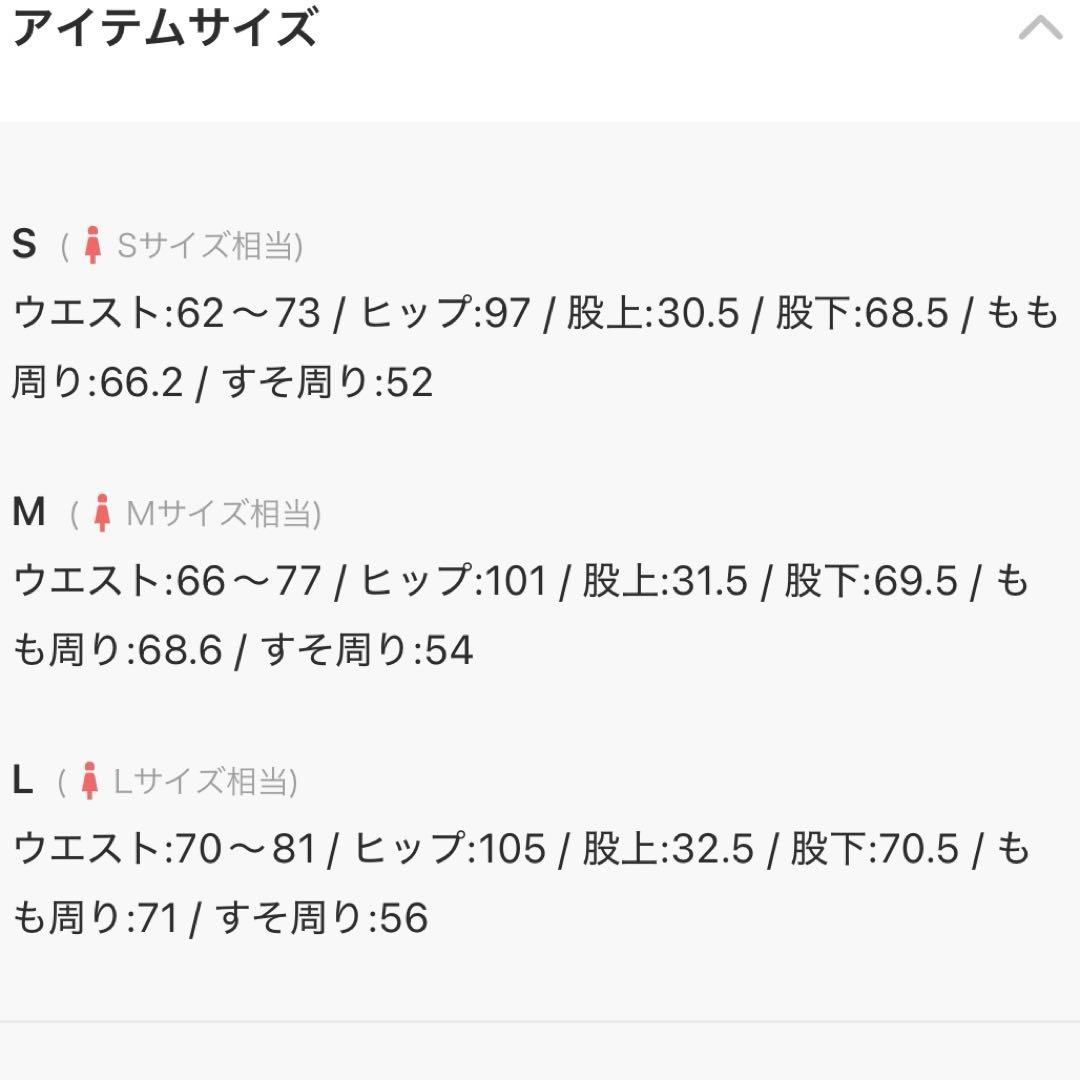Collapse the アイテムサイズ section
The image size is (1080, 1080).
tap(1041, 28)
